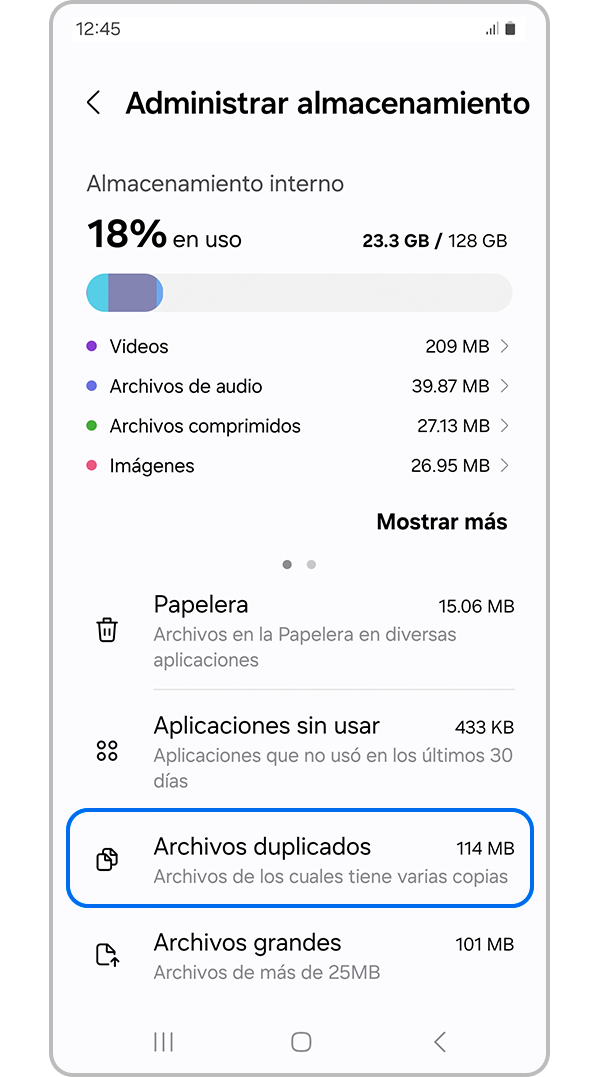This screenshot has height=1077, width=600.
Task: Open Archivos comprimidos category
Action: (x=298, y=426)
